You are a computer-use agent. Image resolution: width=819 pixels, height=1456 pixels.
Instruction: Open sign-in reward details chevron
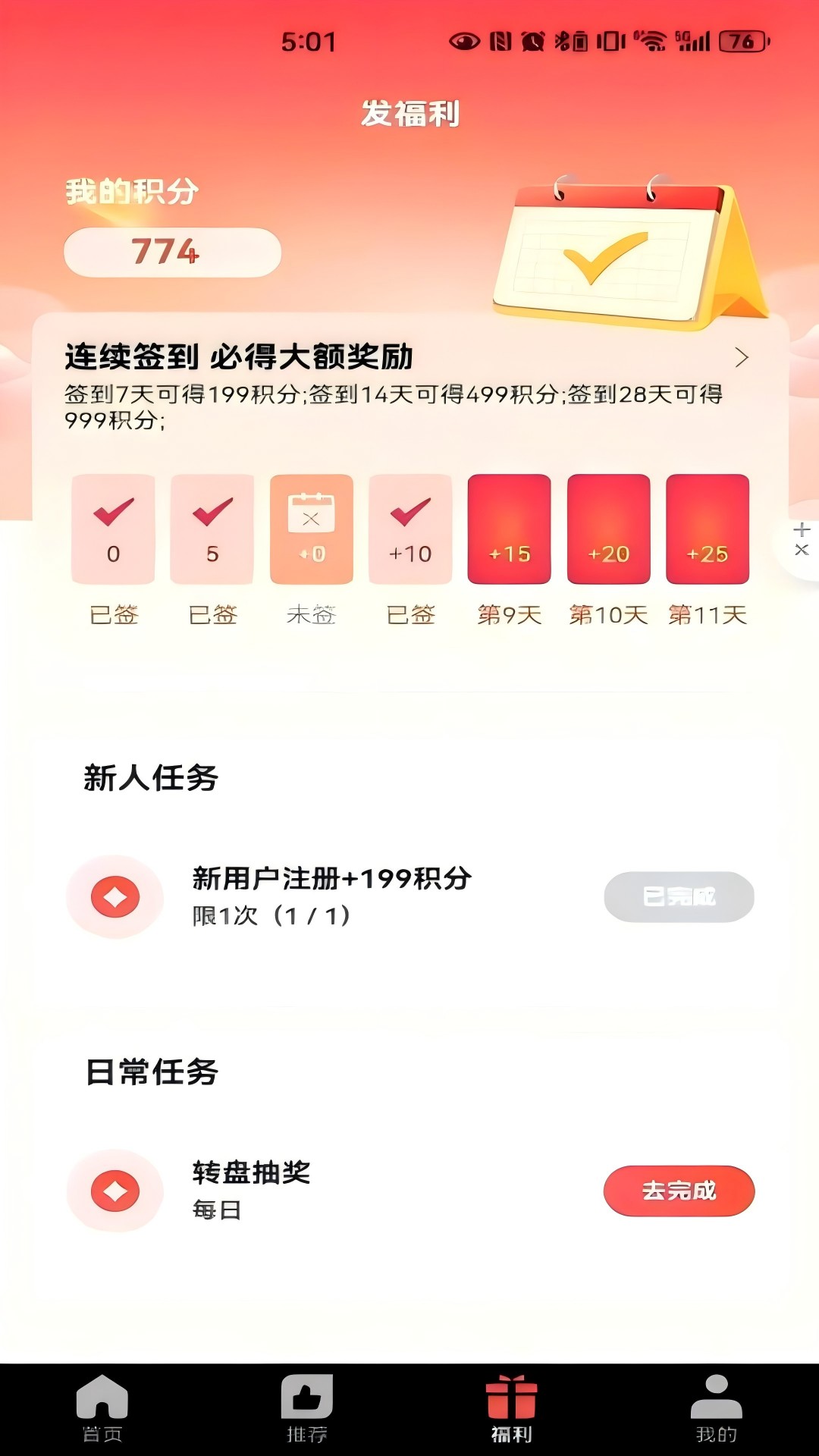[x=742, y=357]
